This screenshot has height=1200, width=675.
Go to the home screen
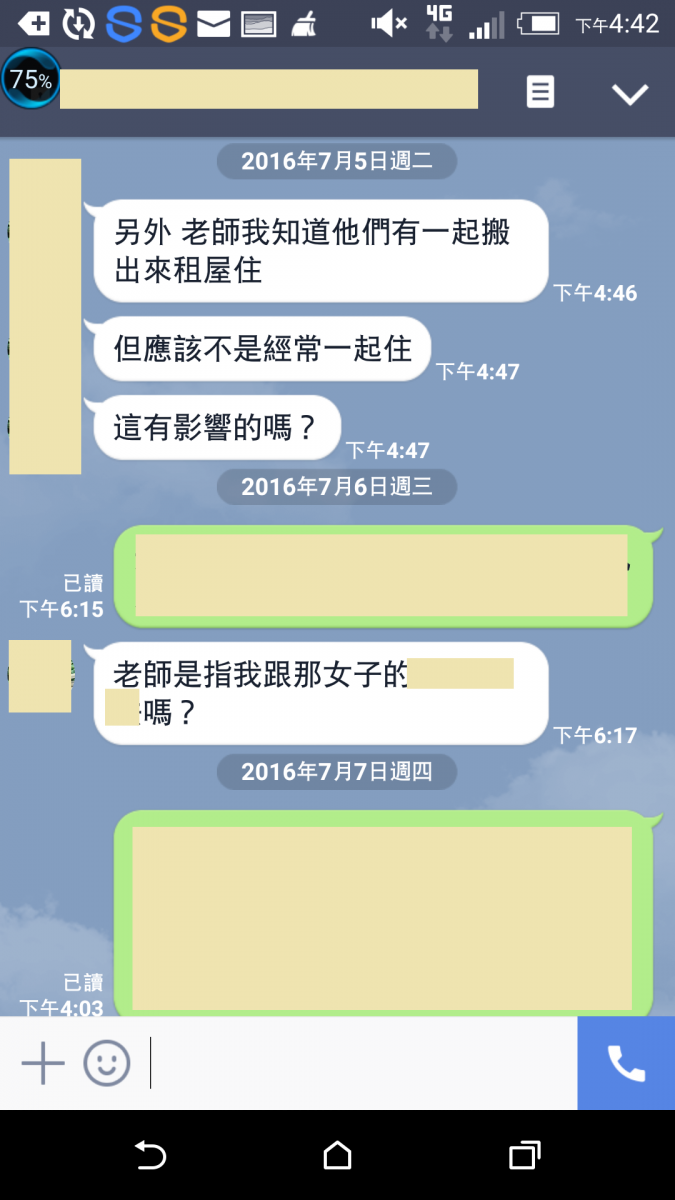tap(338, 1156)
